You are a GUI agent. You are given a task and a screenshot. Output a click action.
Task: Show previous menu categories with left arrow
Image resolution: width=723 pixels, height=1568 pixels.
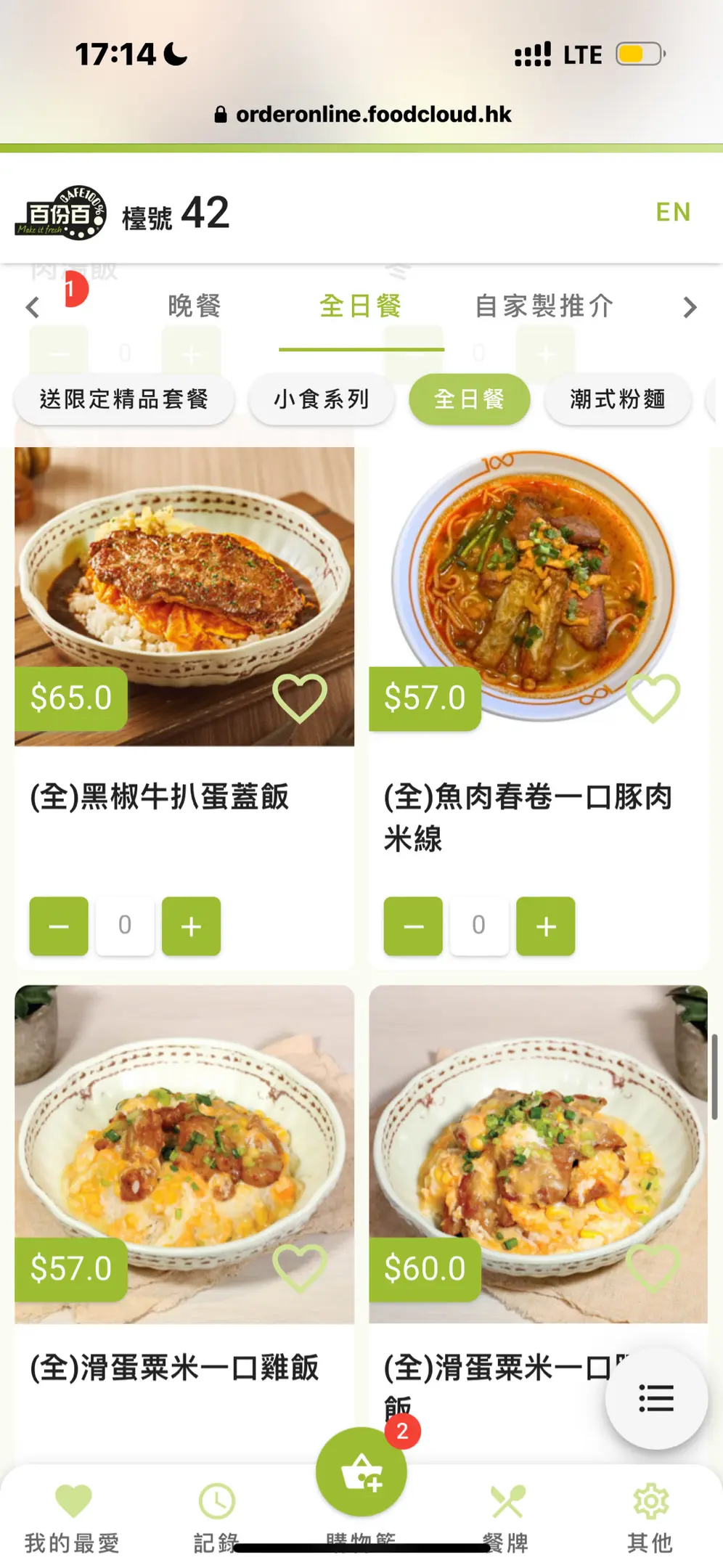point(32,307)
